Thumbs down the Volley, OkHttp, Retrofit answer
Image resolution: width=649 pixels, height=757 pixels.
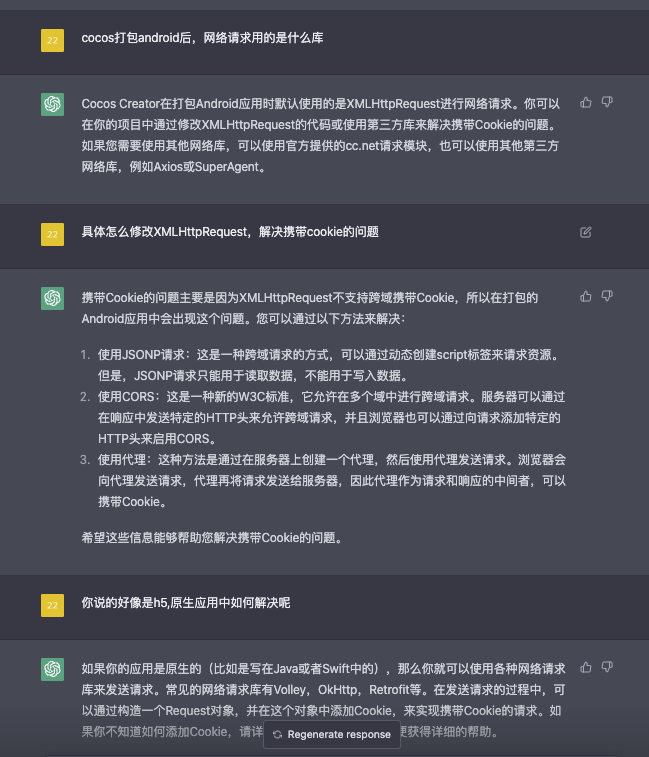click(x=607, y=667)
